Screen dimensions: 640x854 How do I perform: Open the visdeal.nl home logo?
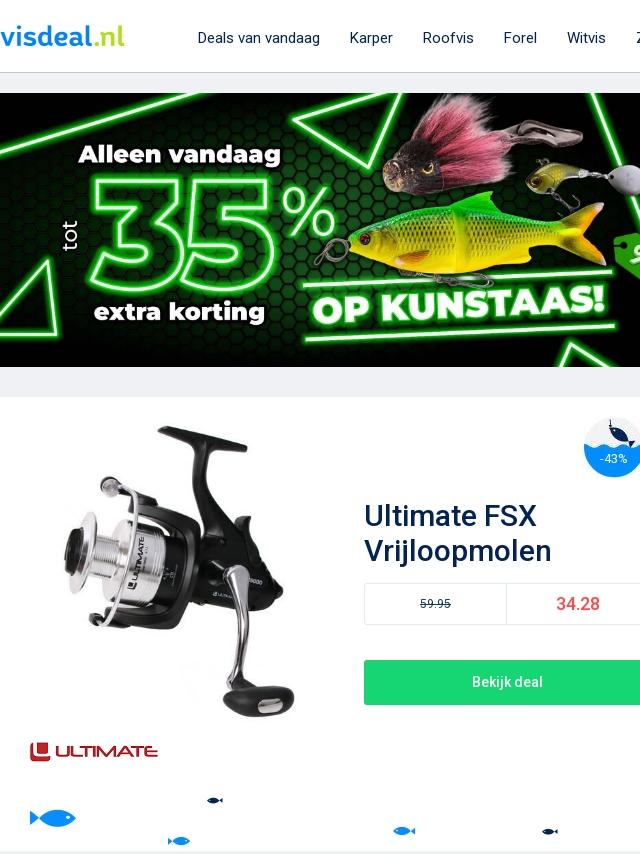click(x=62, y=36)
